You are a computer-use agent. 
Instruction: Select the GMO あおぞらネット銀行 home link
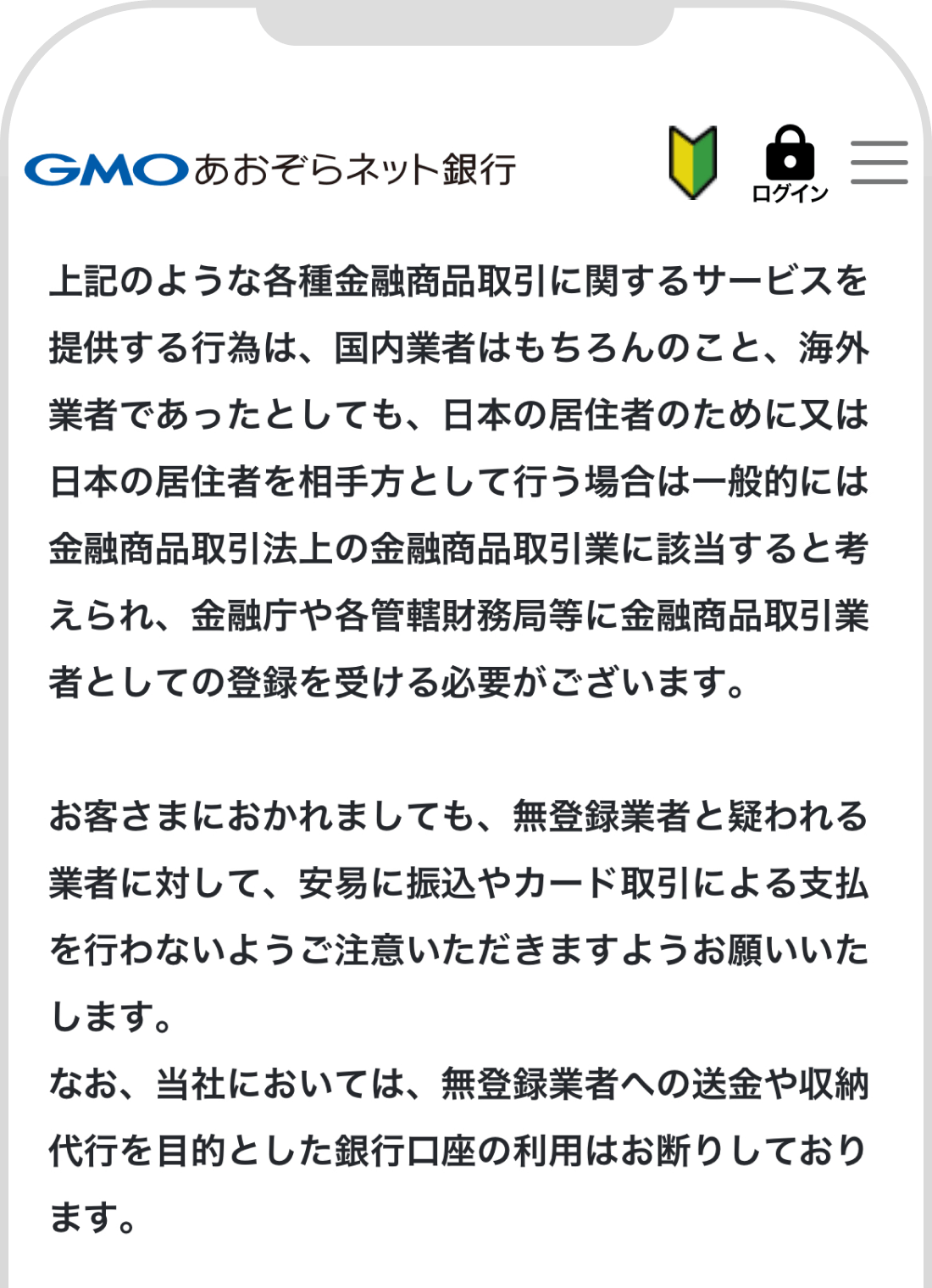click(271, 169)
